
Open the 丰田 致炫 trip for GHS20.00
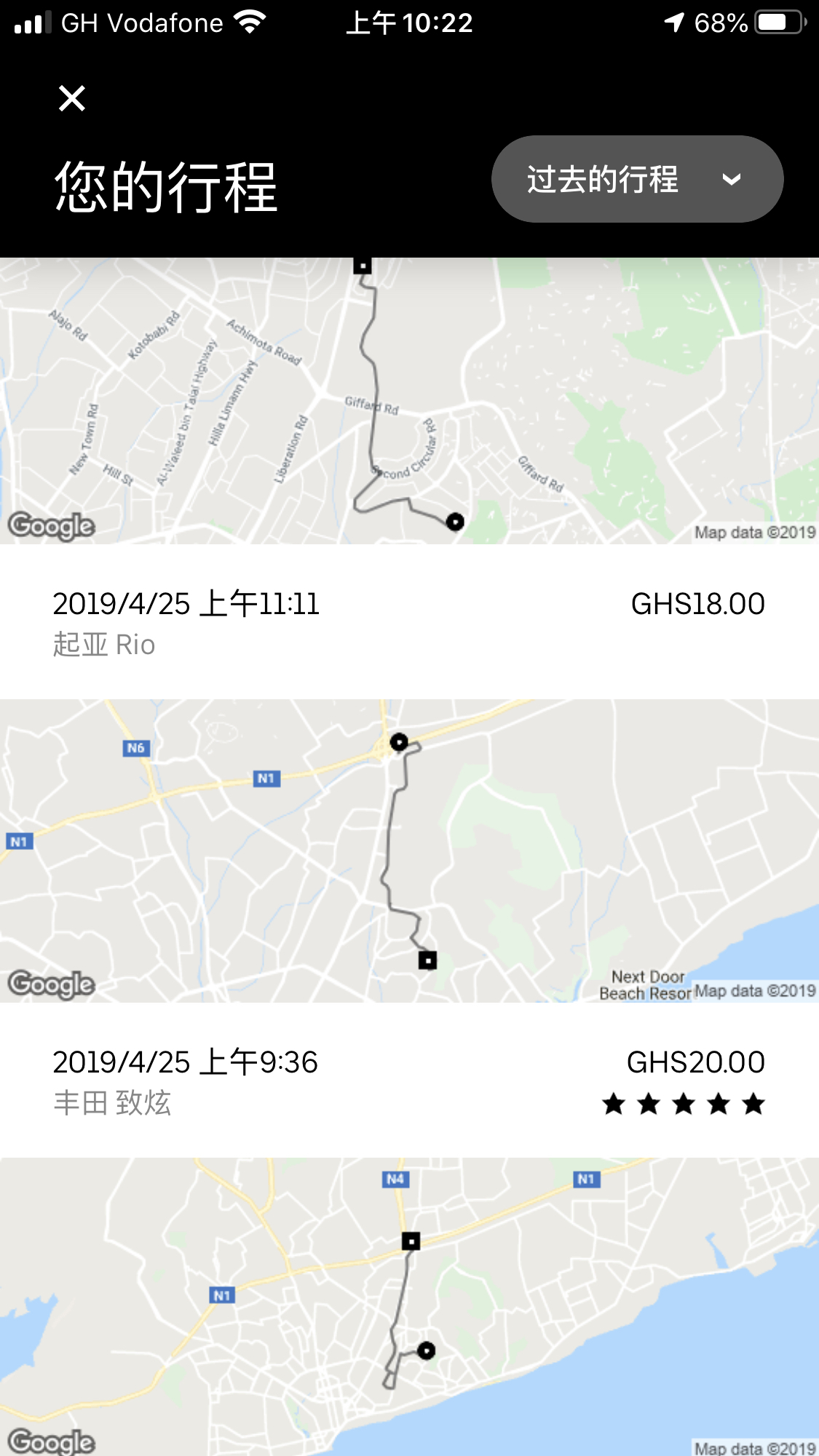408,1081
